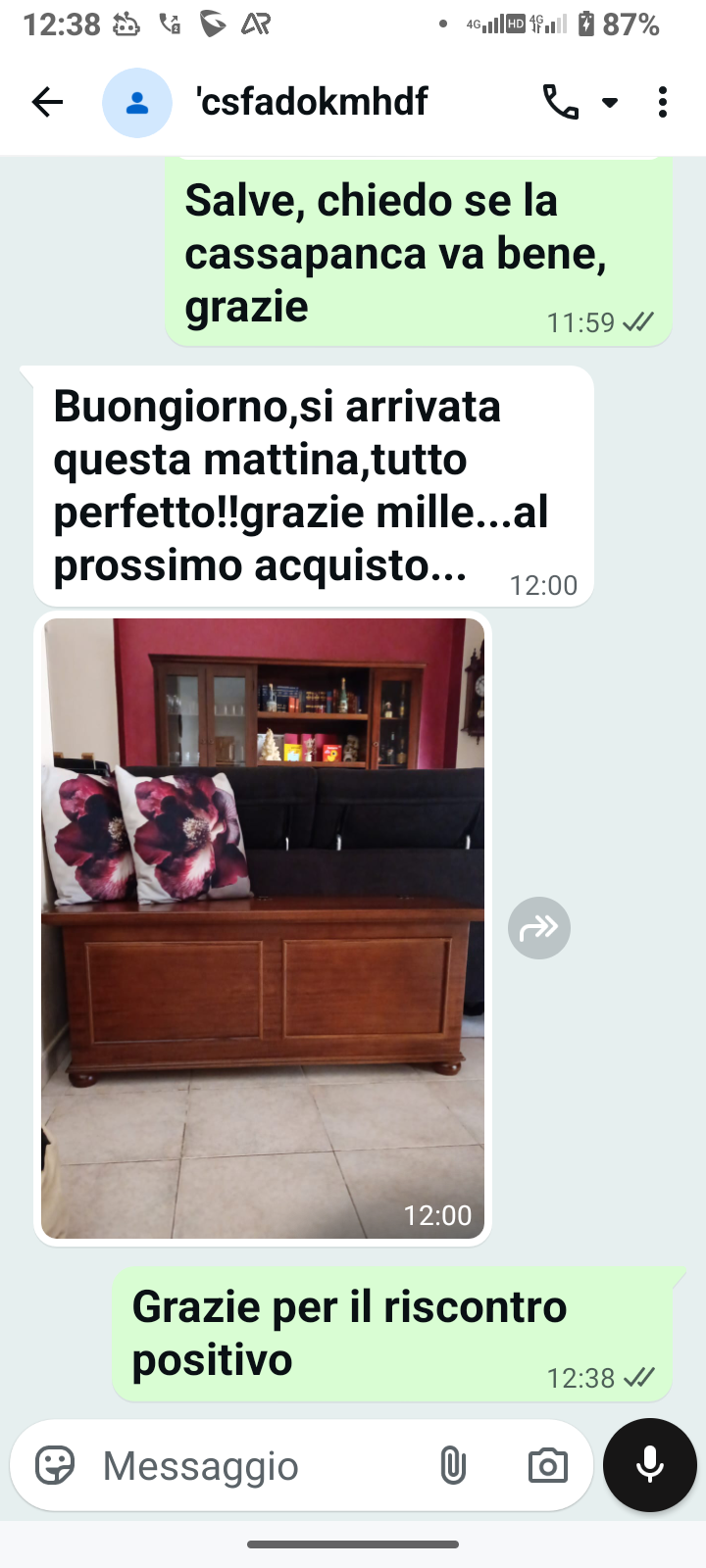Open the emoji sticker picker

point(55,1466)
